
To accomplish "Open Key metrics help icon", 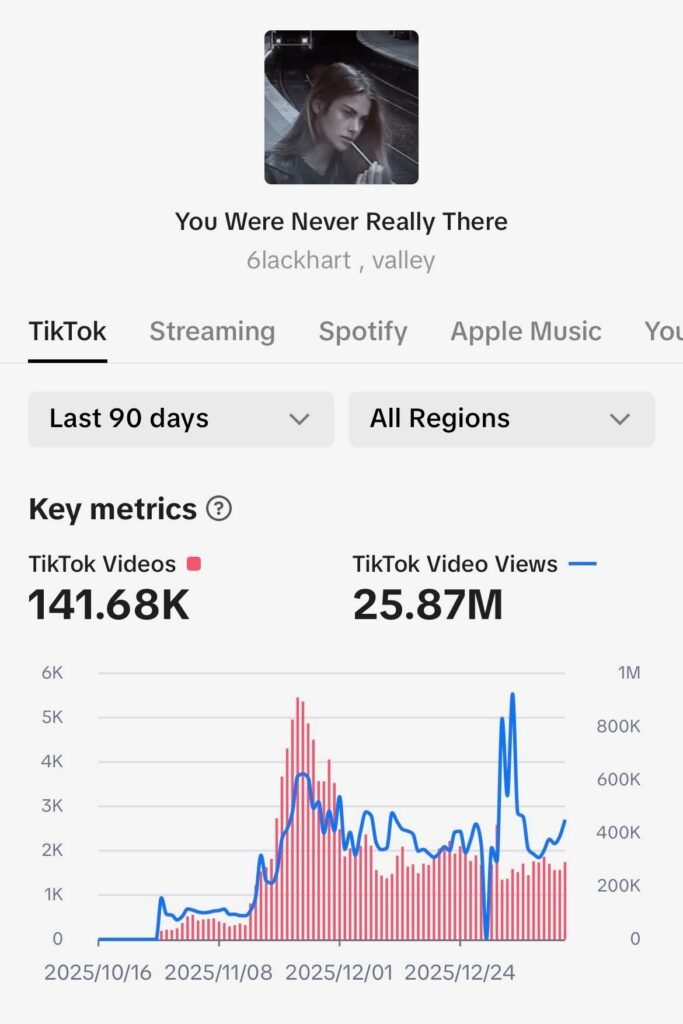I will point(219,509).
